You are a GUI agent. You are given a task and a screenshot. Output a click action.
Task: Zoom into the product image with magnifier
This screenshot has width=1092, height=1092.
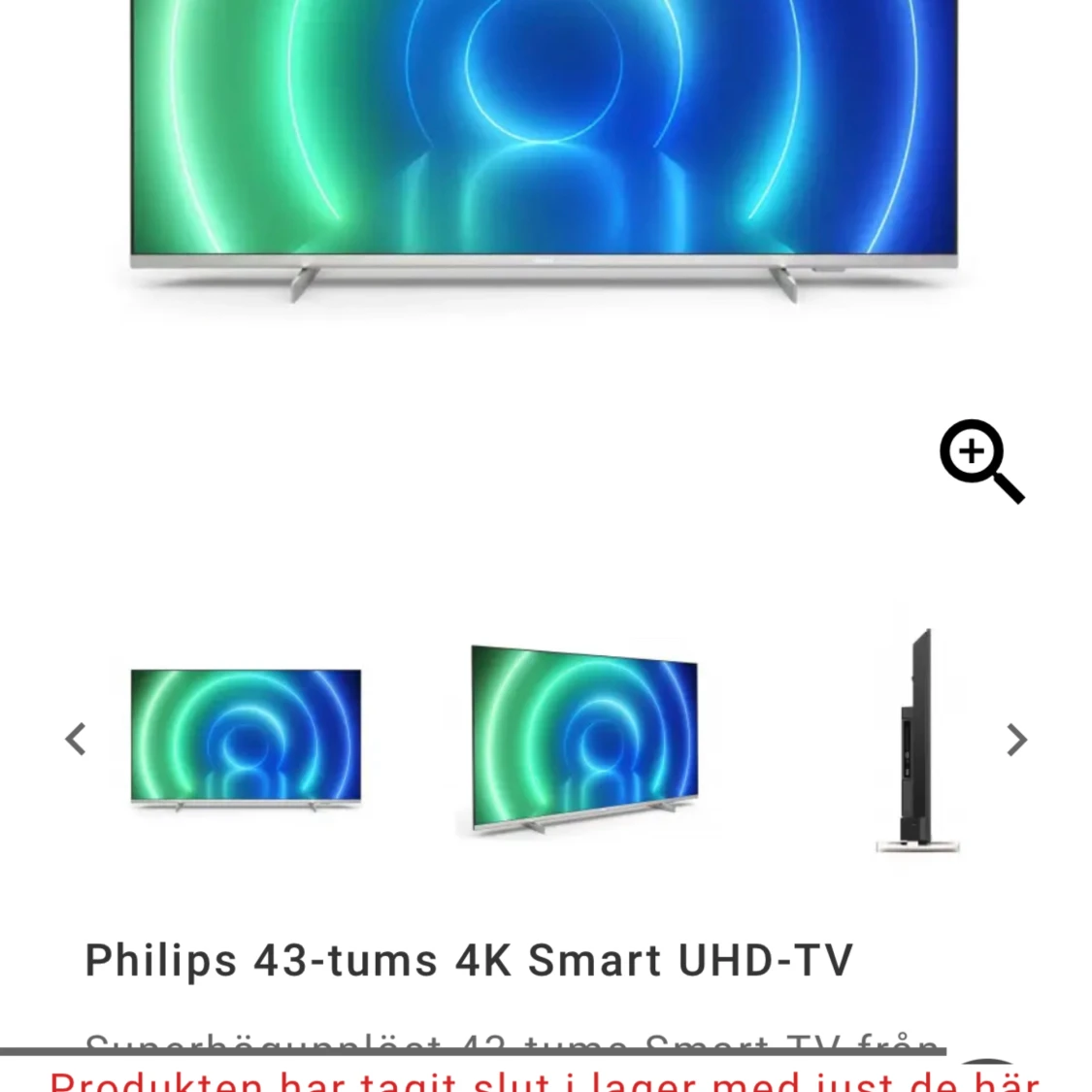[980, 461]
